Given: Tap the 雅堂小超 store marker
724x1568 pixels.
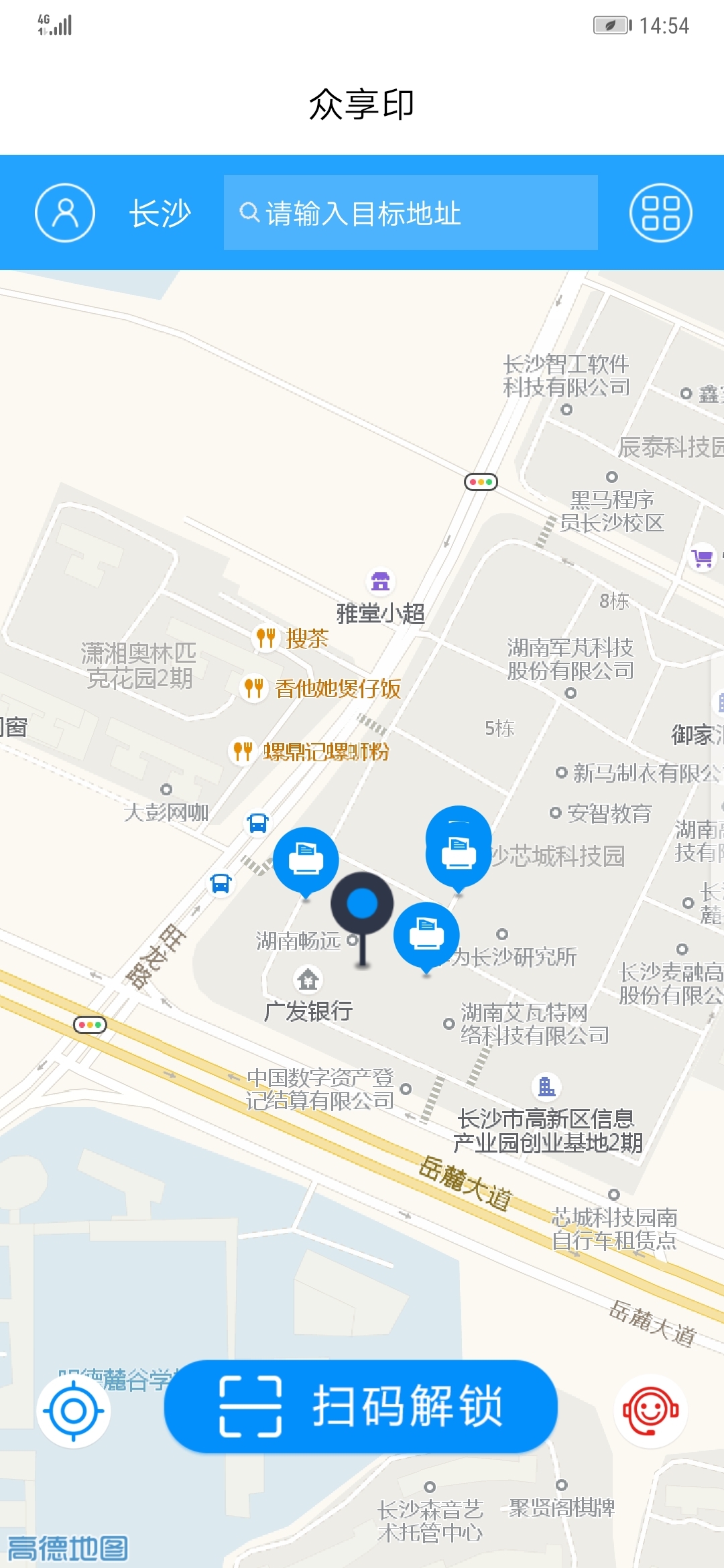Looking at the screenshot, I should (x=380, y=583).
